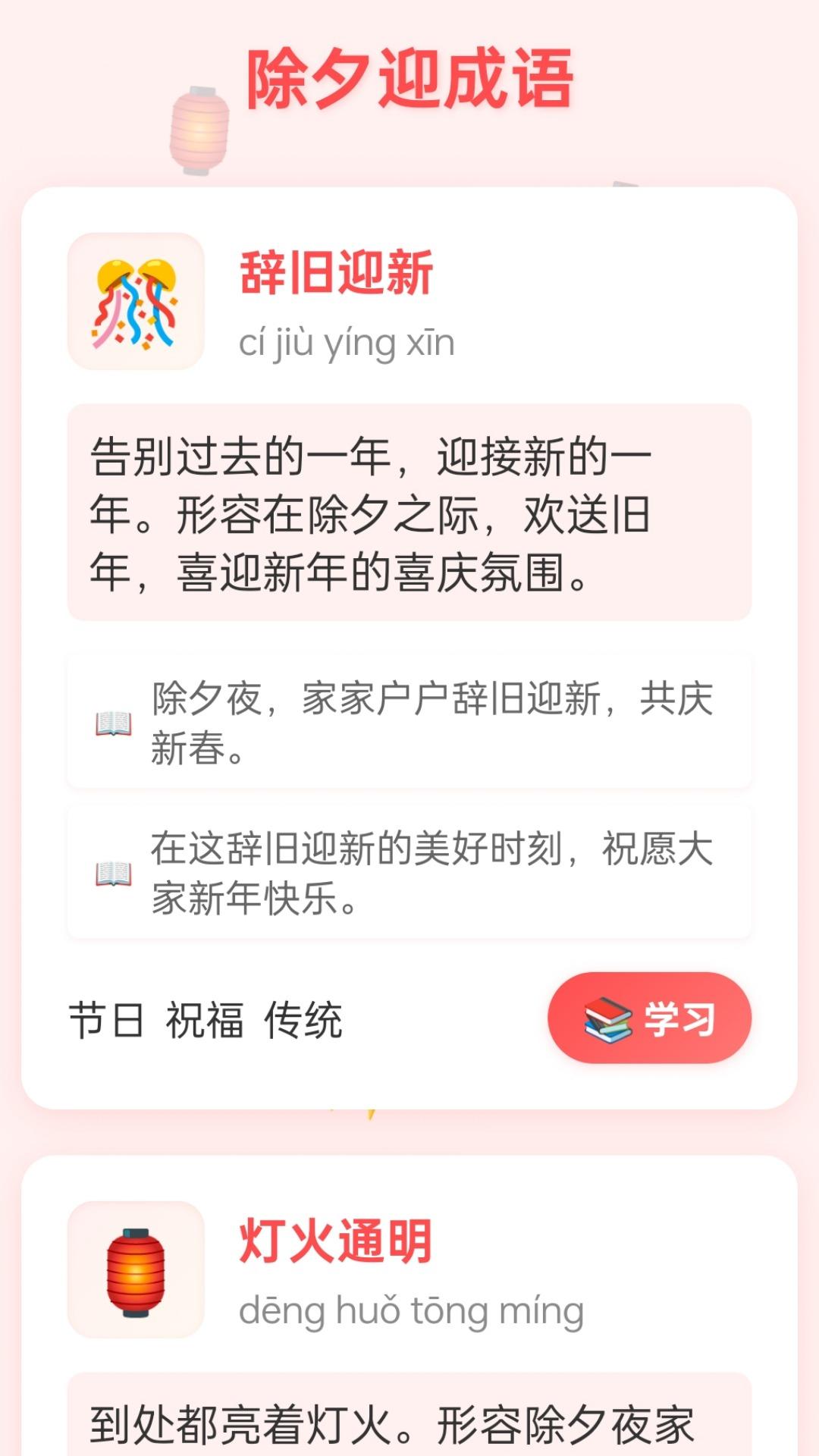Tap the pinyin cí jiù yíng xīn text
Screen dimensions: 819x1456
pyautogui.click(x=345, y=341)
